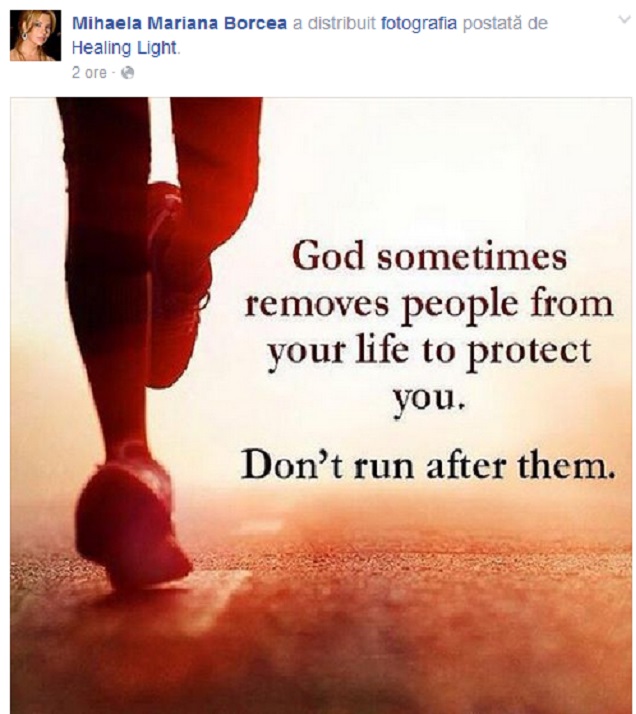Screen dimensions: 636x714
Task: Open the shared quote photo
Action: 320,400
